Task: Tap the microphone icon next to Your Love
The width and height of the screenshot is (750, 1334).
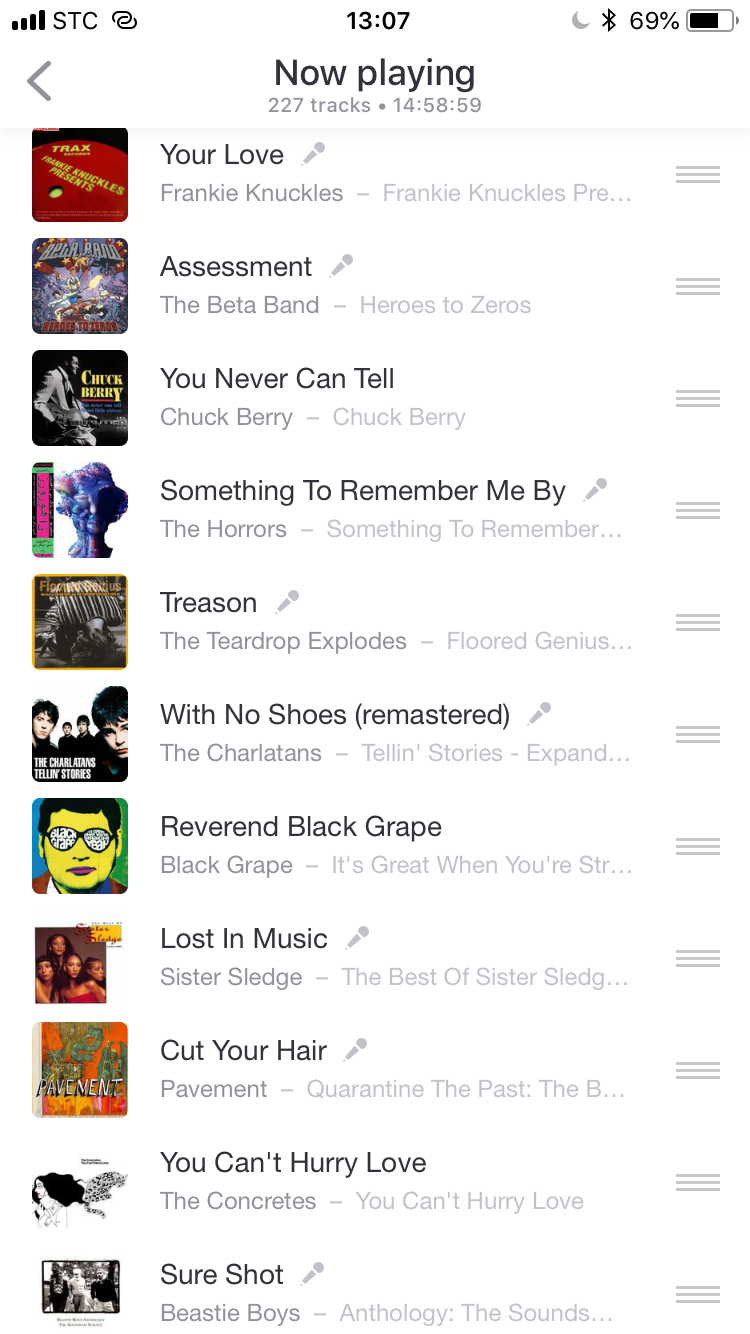Action: pyautogui.click(x=314, y=154)
